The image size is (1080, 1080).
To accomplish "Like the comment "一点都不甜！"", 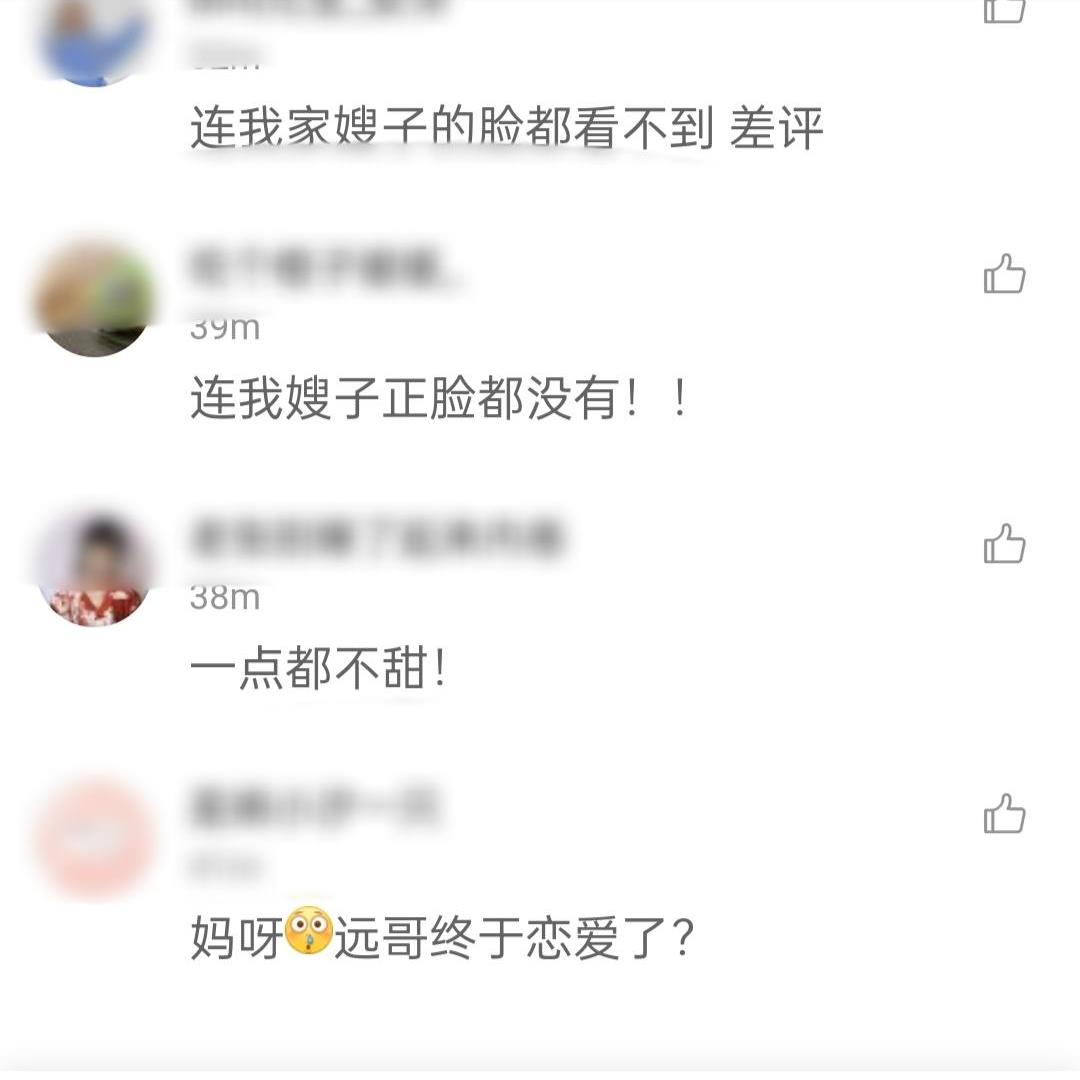I will pyautogui.click(x=1004, y=545).
